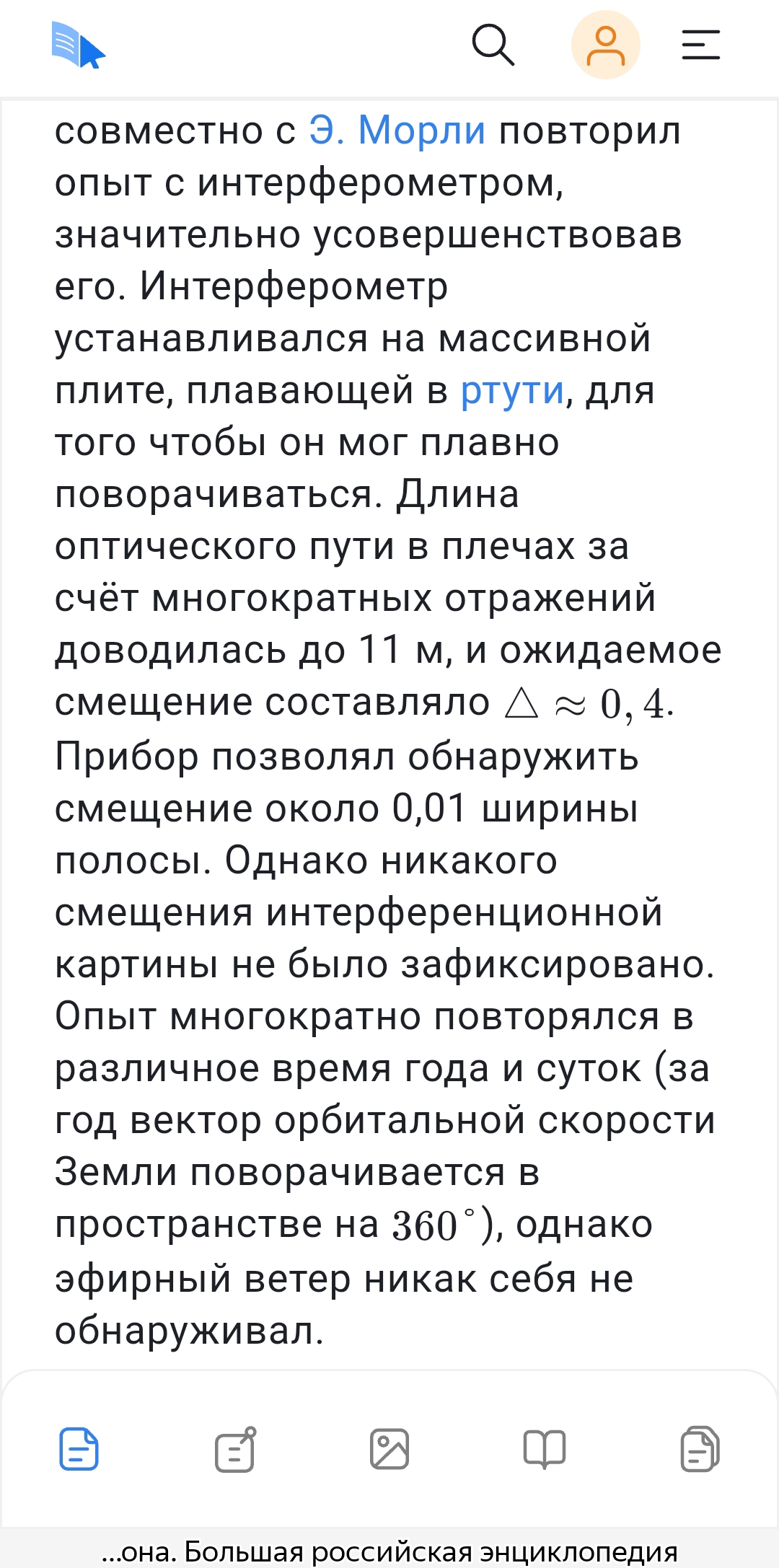Open the stacked documents tab icon
Screen dimensions: 779x1568
(x=700, y=1449)
